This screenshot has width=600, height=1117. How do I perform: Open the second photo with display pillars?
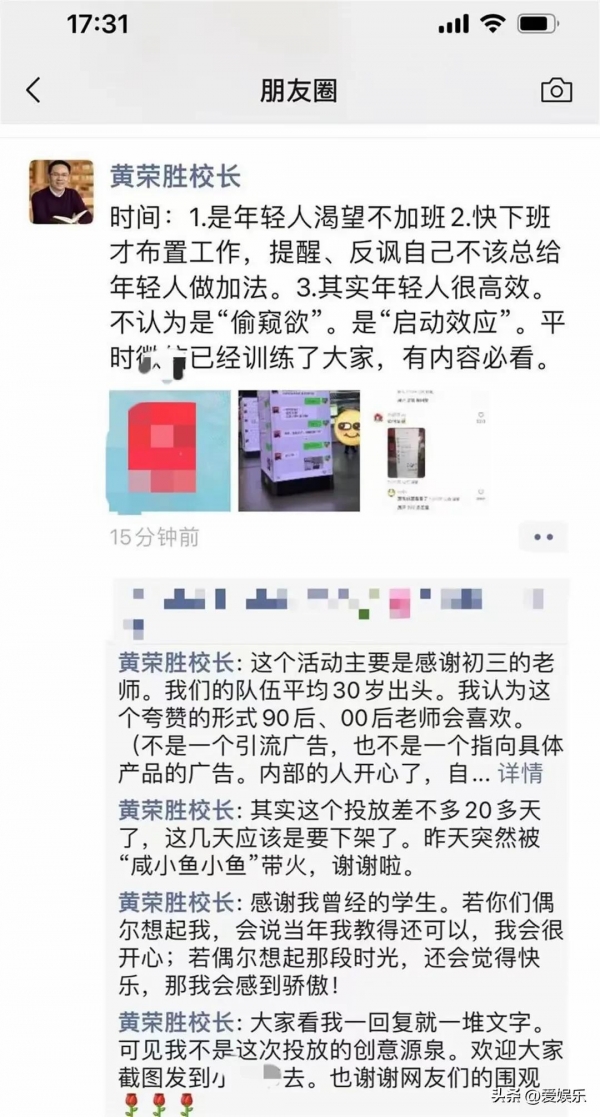(x=298, y=450)
